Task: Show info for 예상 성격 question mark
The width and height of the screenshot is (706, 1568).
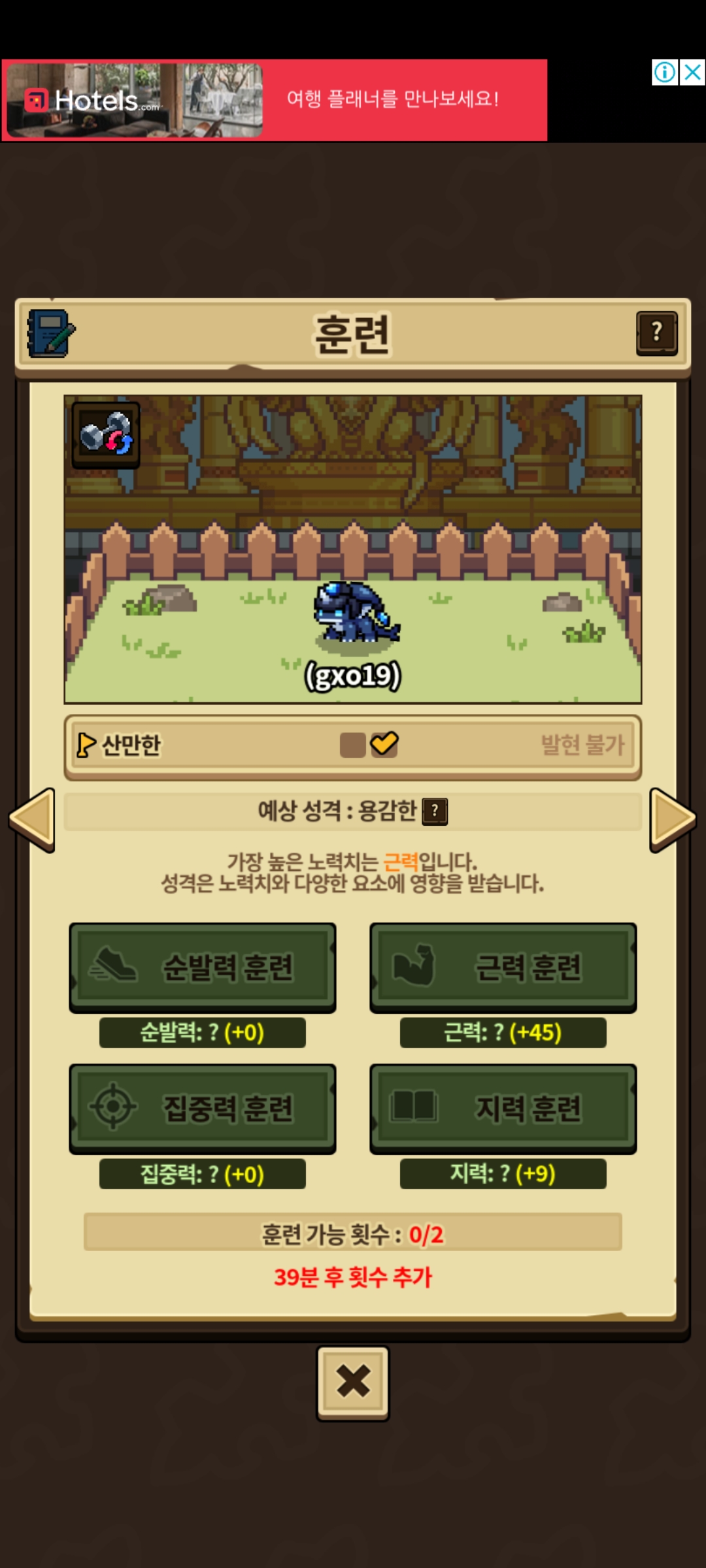Action: (435, 811)
